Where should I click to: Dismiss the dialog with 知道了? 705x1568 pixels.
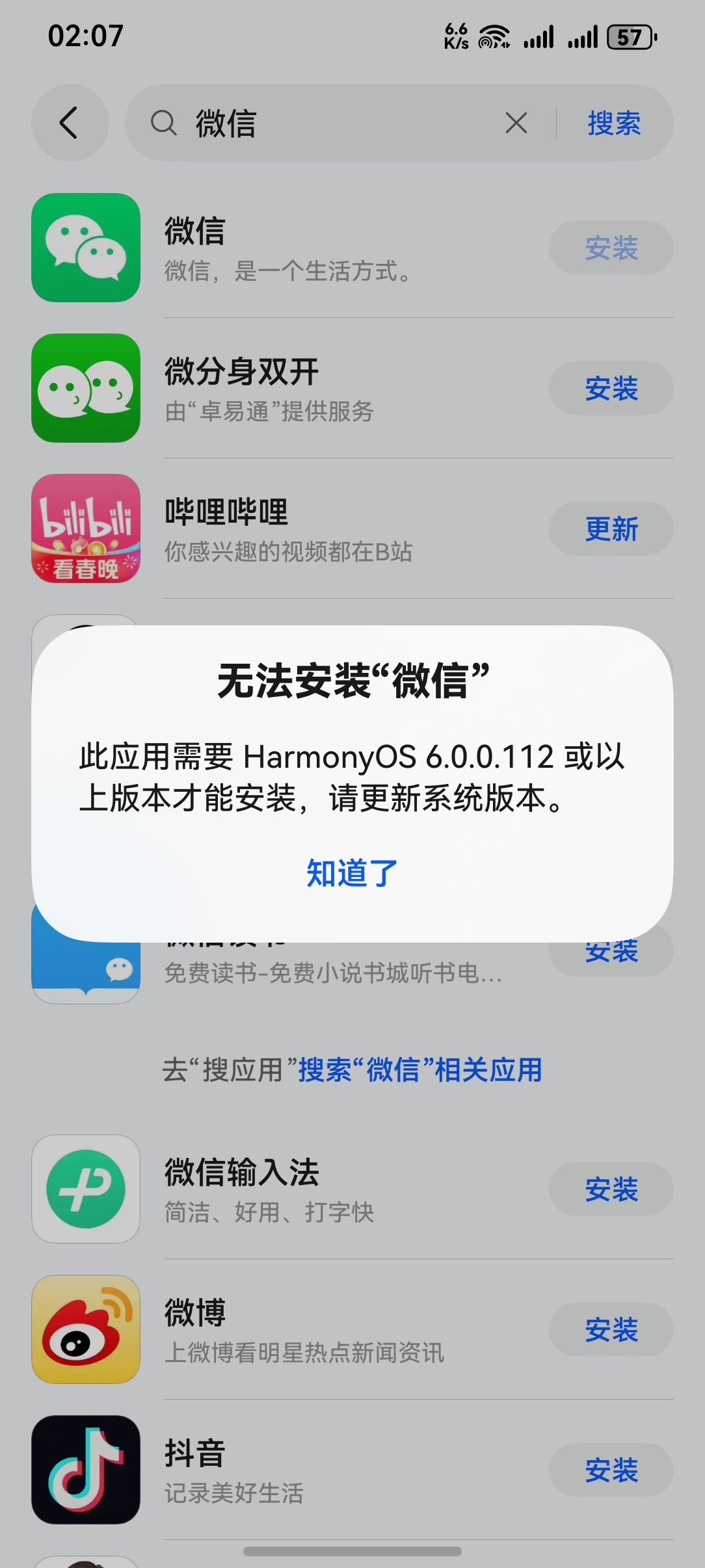pos(352,873)
